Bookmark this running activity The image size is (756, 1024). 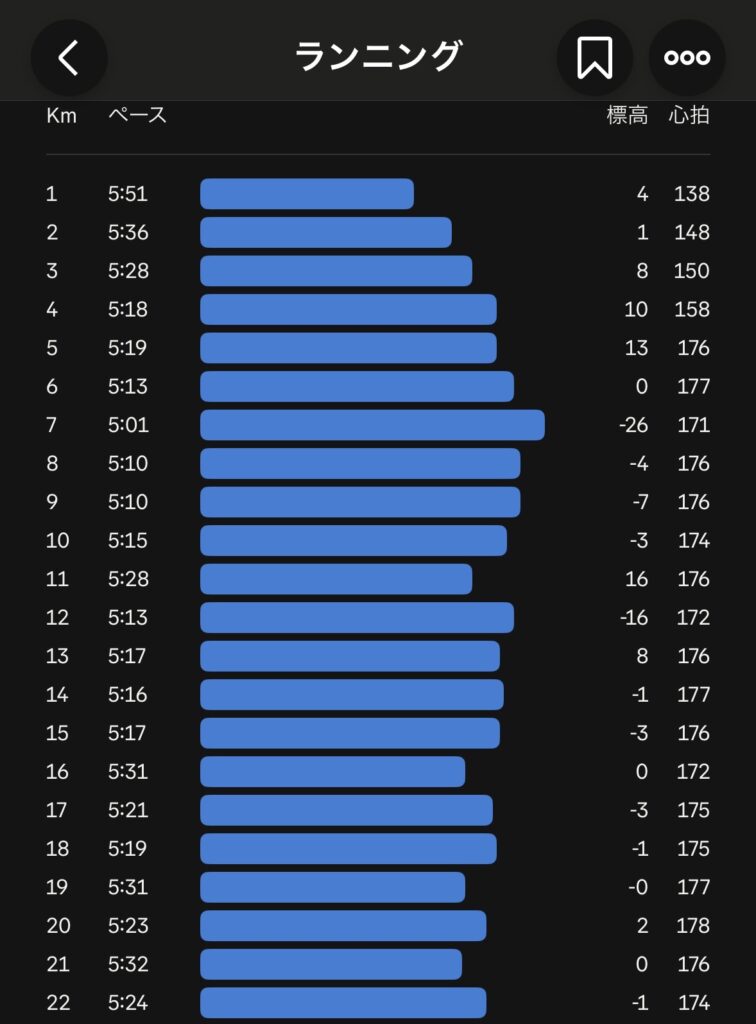coord(595,58)
